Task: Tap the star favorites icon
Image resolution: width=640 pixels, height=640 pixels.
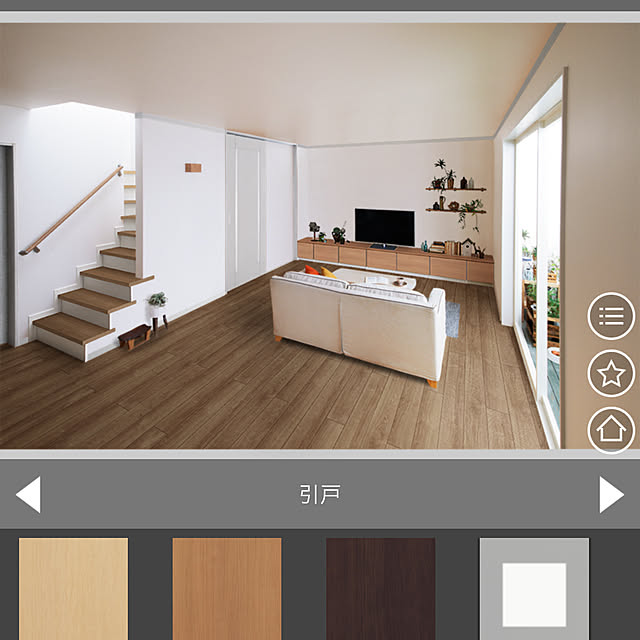Action: coord(611,374)
